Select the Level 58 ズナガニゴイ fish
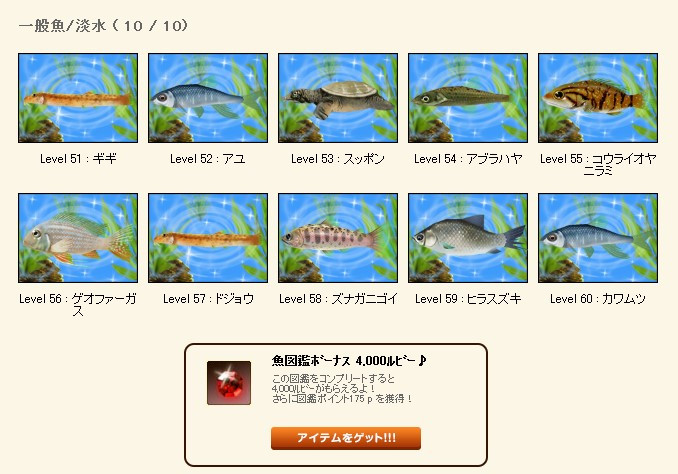 coord(334,238)
